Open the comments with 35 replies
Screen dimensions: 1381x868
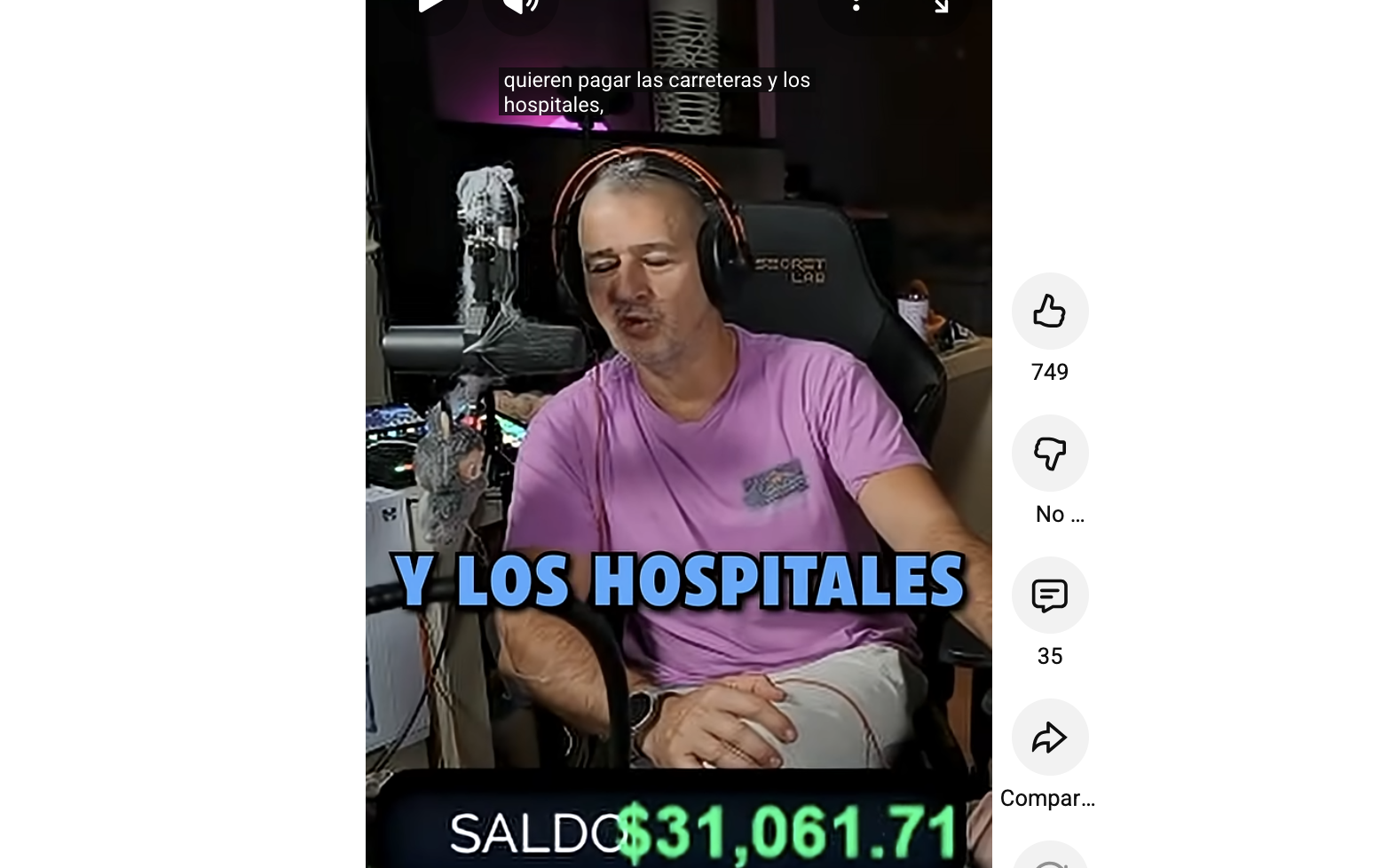pos(1049,596)
